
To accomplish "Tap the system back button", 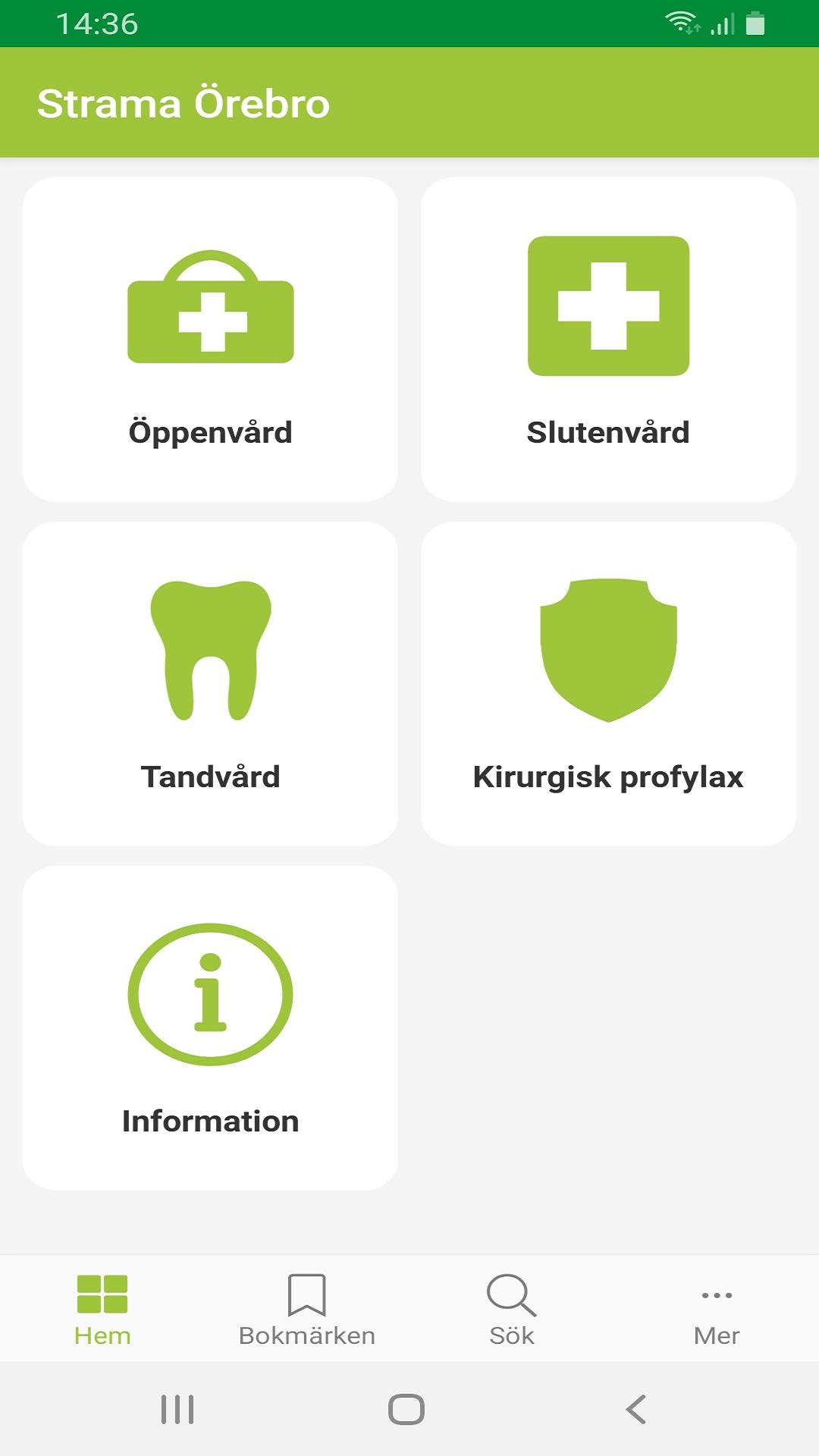I will coord(635,1409).
